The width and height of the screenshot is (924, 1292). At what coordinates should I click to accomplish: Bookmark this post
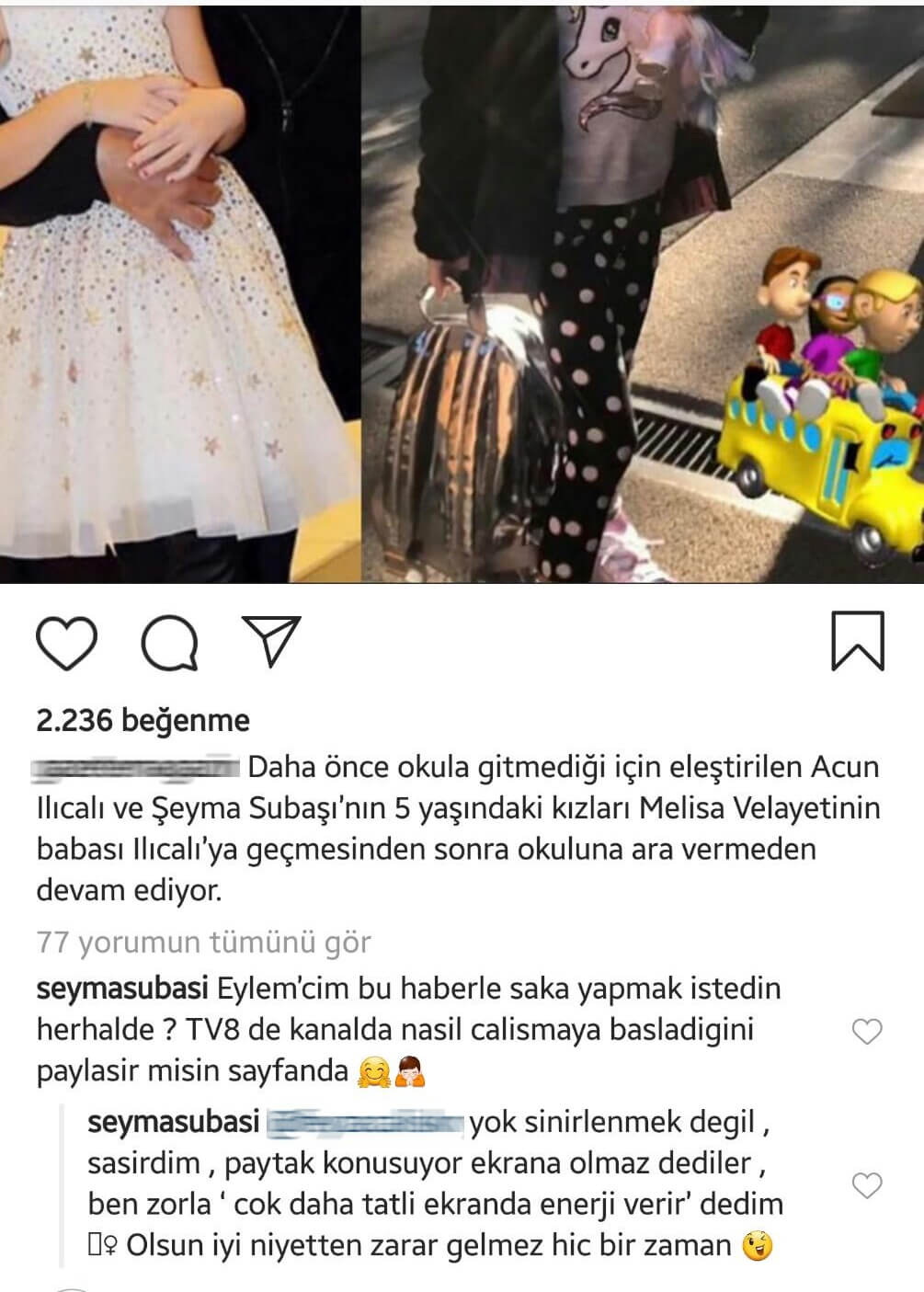pyautogui.click(x=857, y=640)
